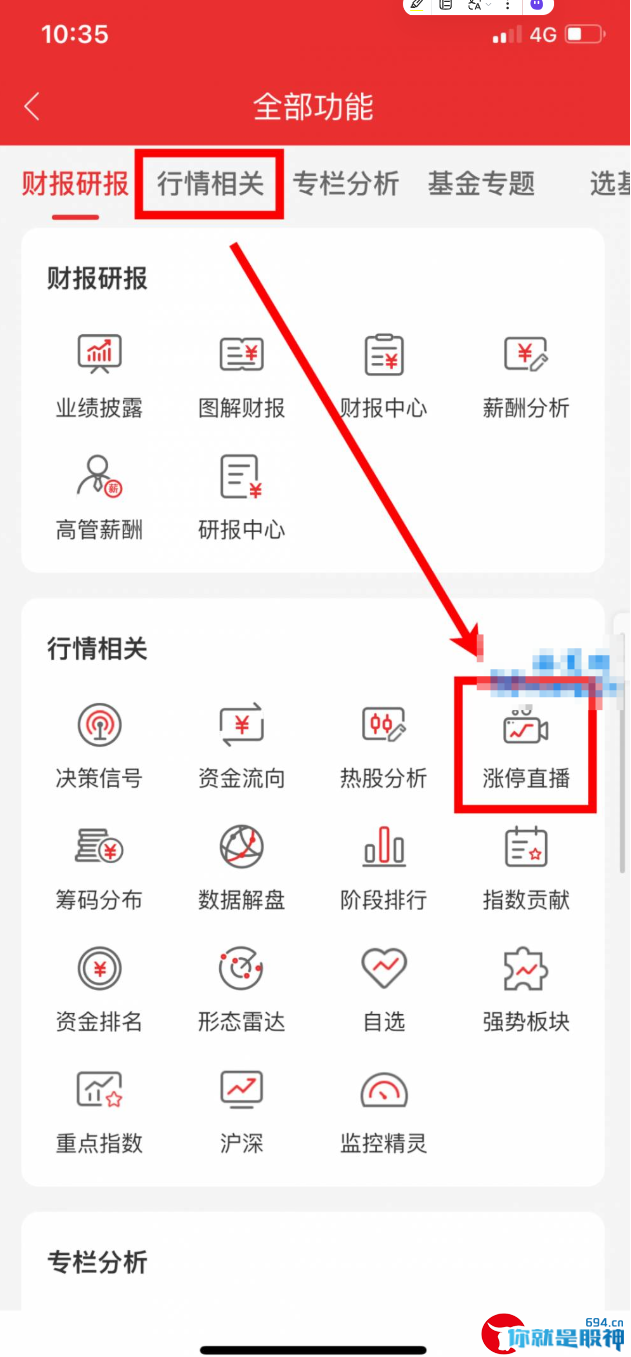Screen dimensions: 631x1357
Task: Open 高管薪酬
Action: (x=99, y=497)
